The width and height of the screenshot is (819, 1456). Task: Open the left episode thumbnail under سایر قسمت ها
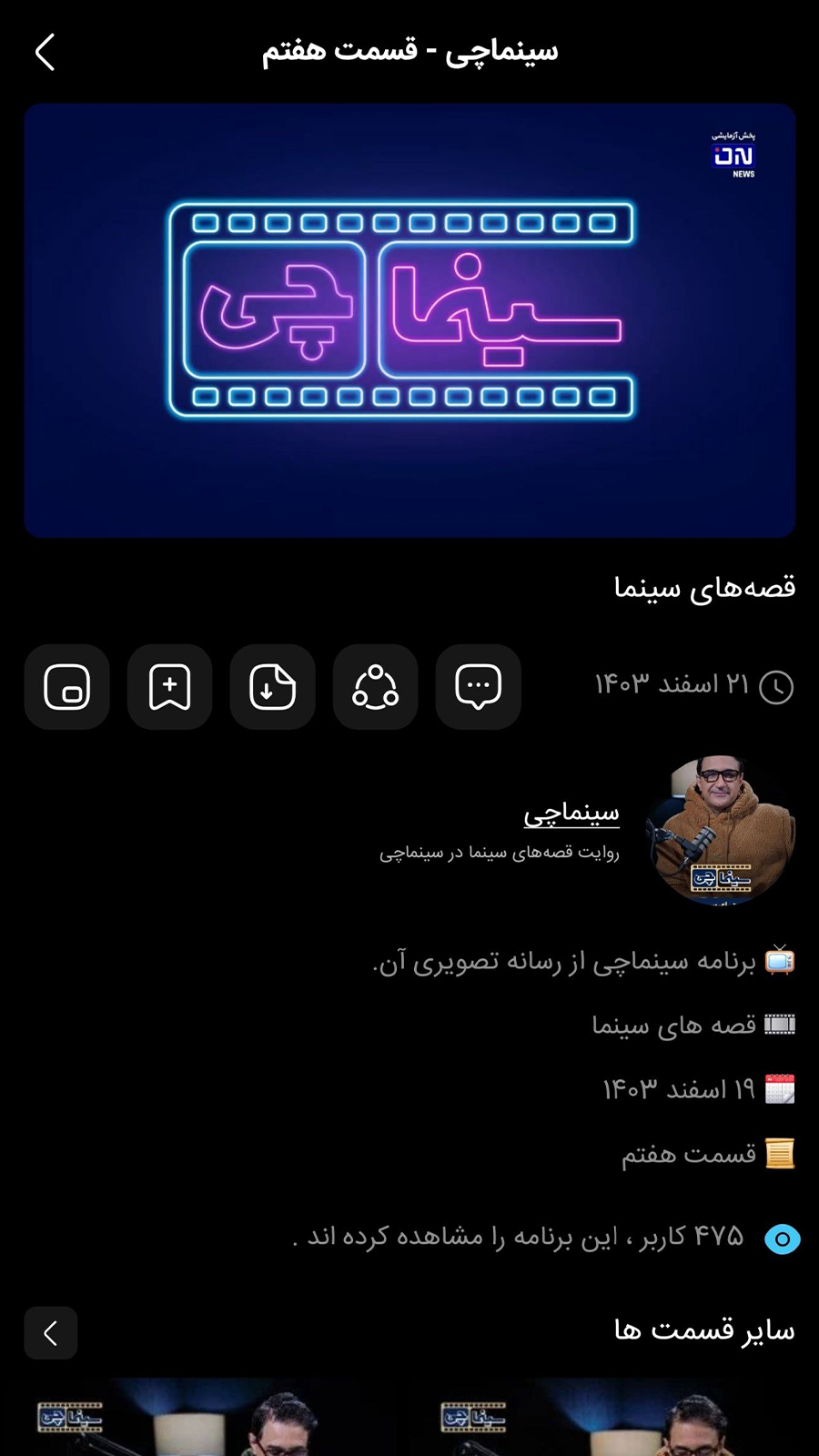pos(205,1418)
